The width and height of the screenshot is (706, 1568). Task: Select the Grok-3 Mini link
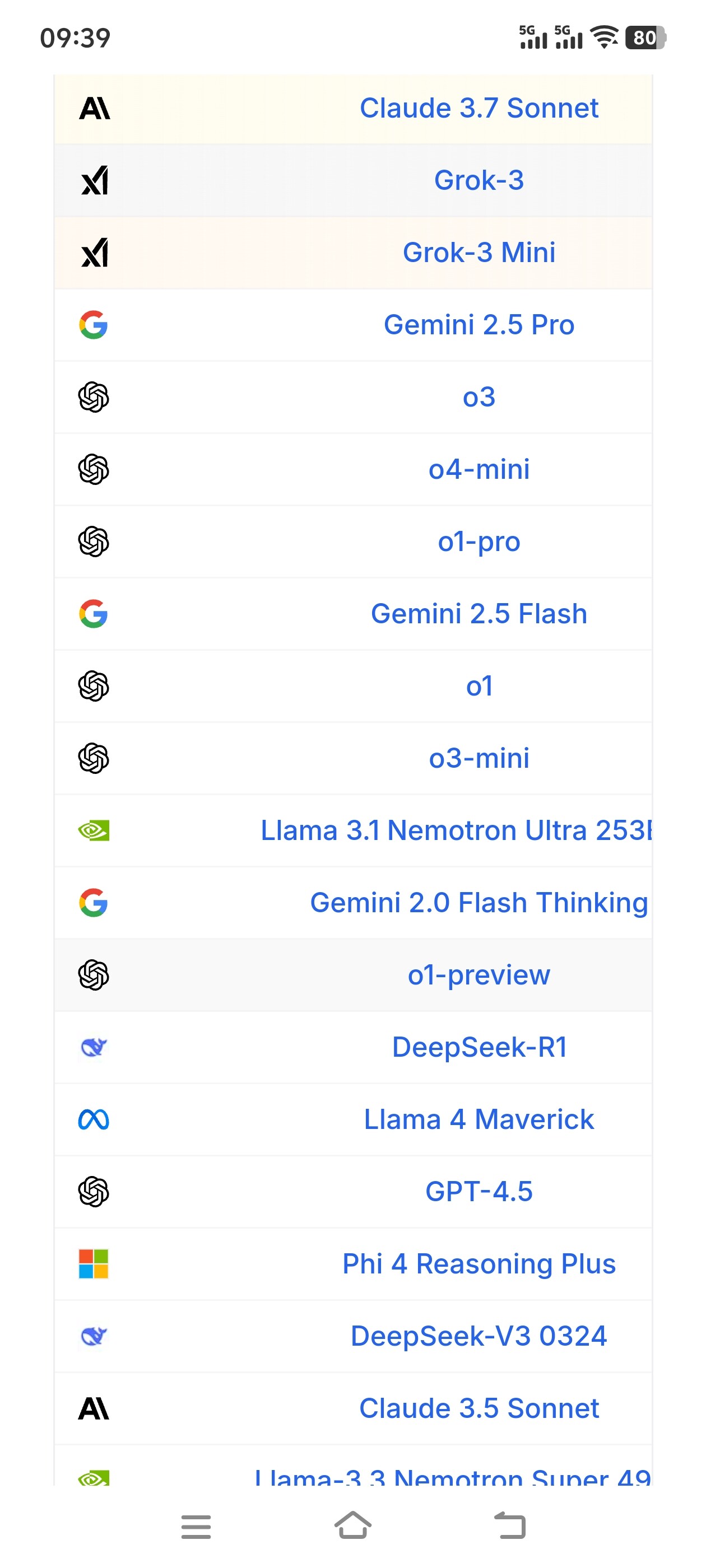pyautogui.click(x=479, y=253)
